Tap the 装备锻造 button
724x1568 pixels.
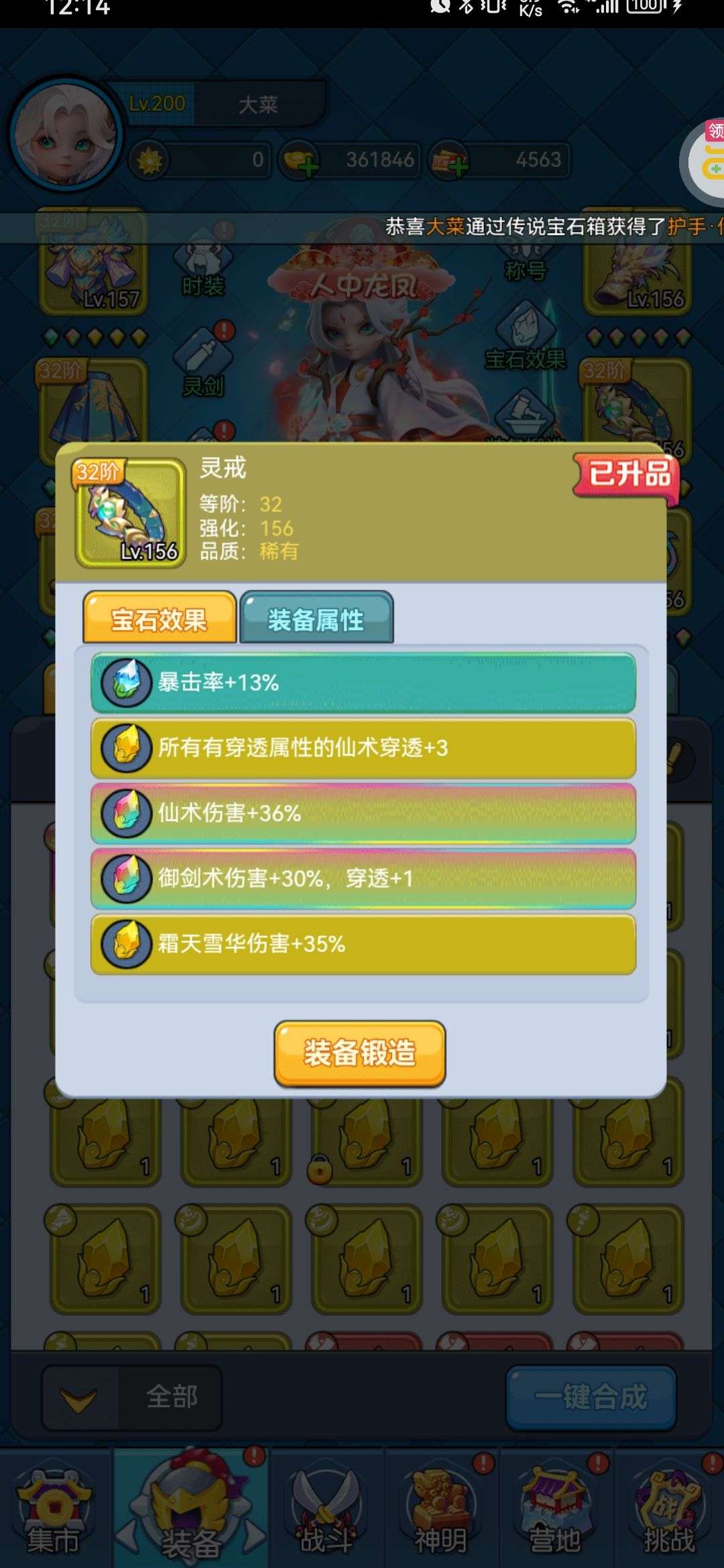coord(360,1053)
